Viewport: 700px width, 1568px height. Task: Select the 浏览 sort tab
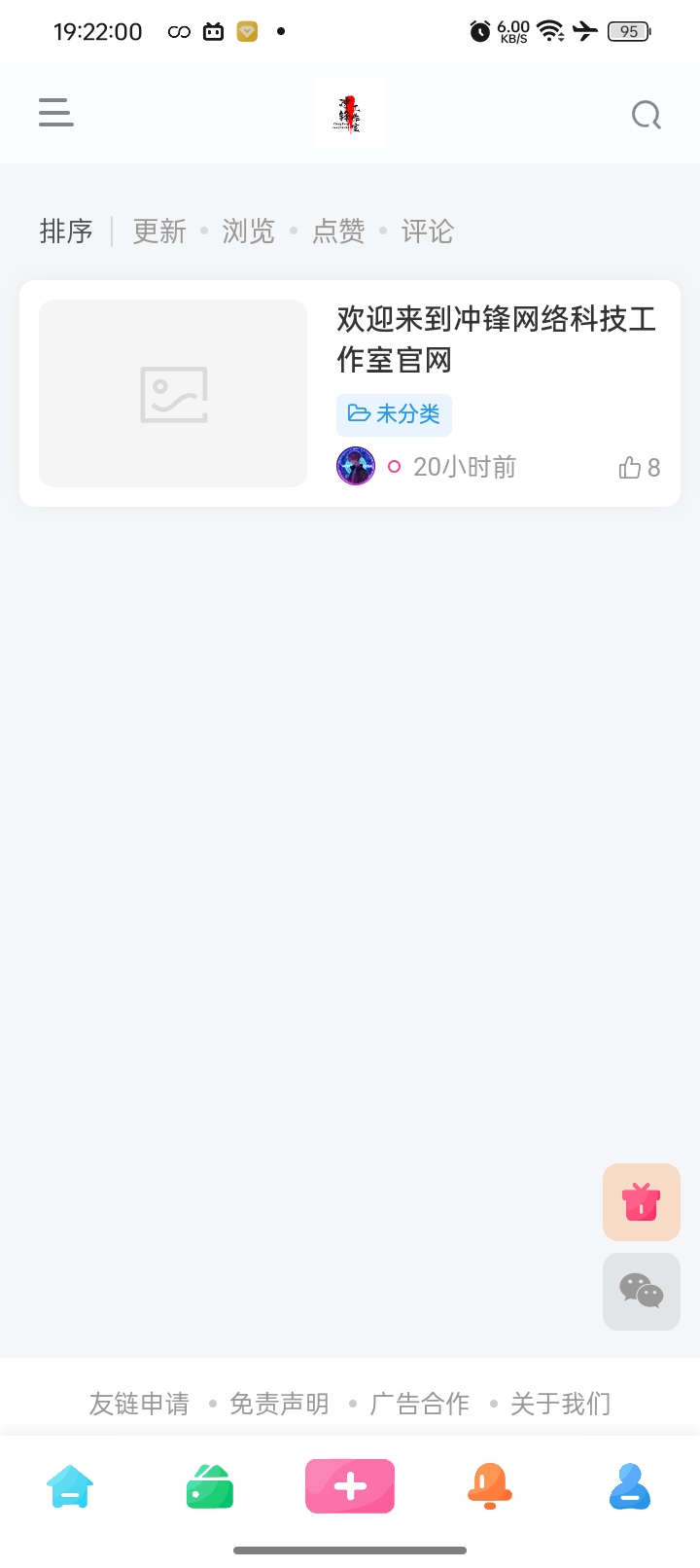tap(248, 232)
